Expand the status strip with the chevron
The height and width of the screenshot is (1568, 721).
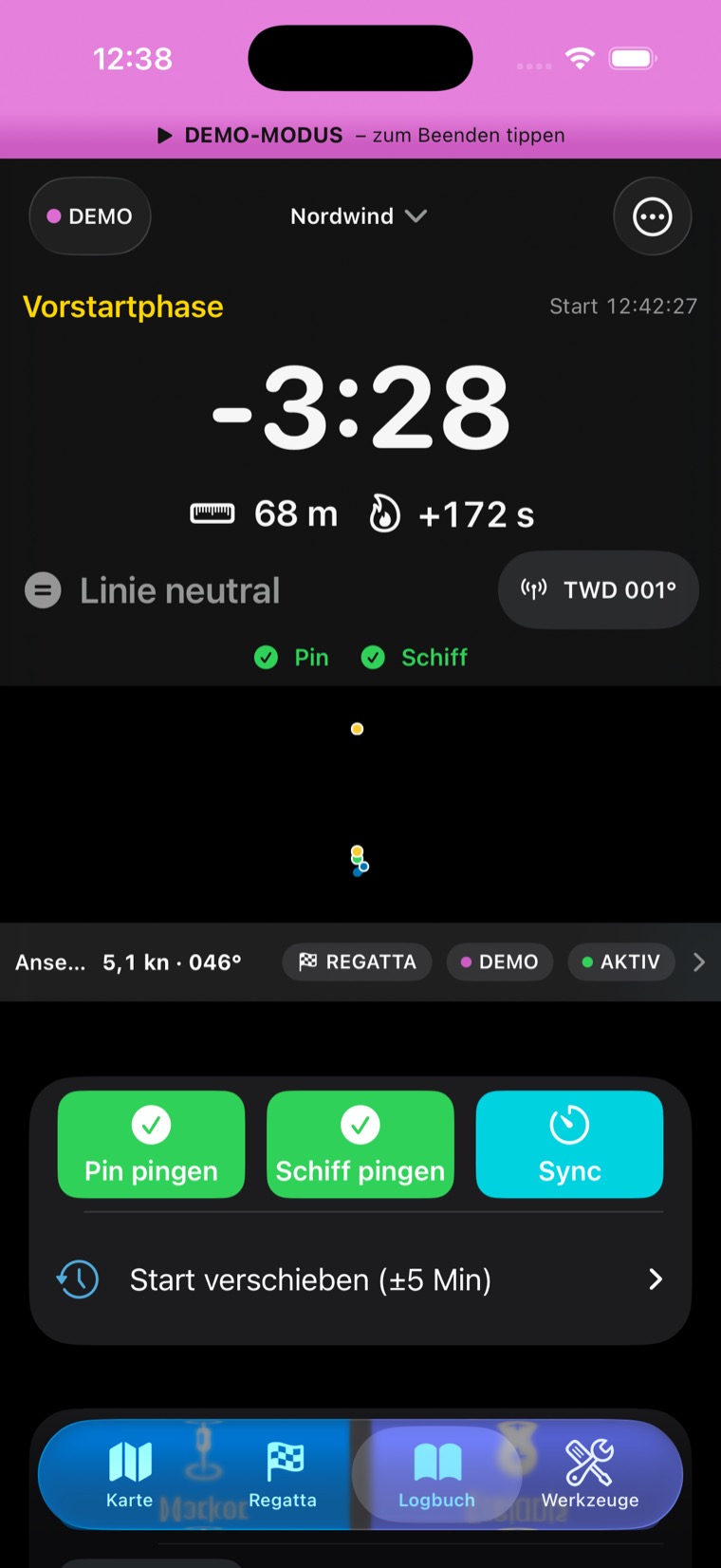[x=699, y=961]
